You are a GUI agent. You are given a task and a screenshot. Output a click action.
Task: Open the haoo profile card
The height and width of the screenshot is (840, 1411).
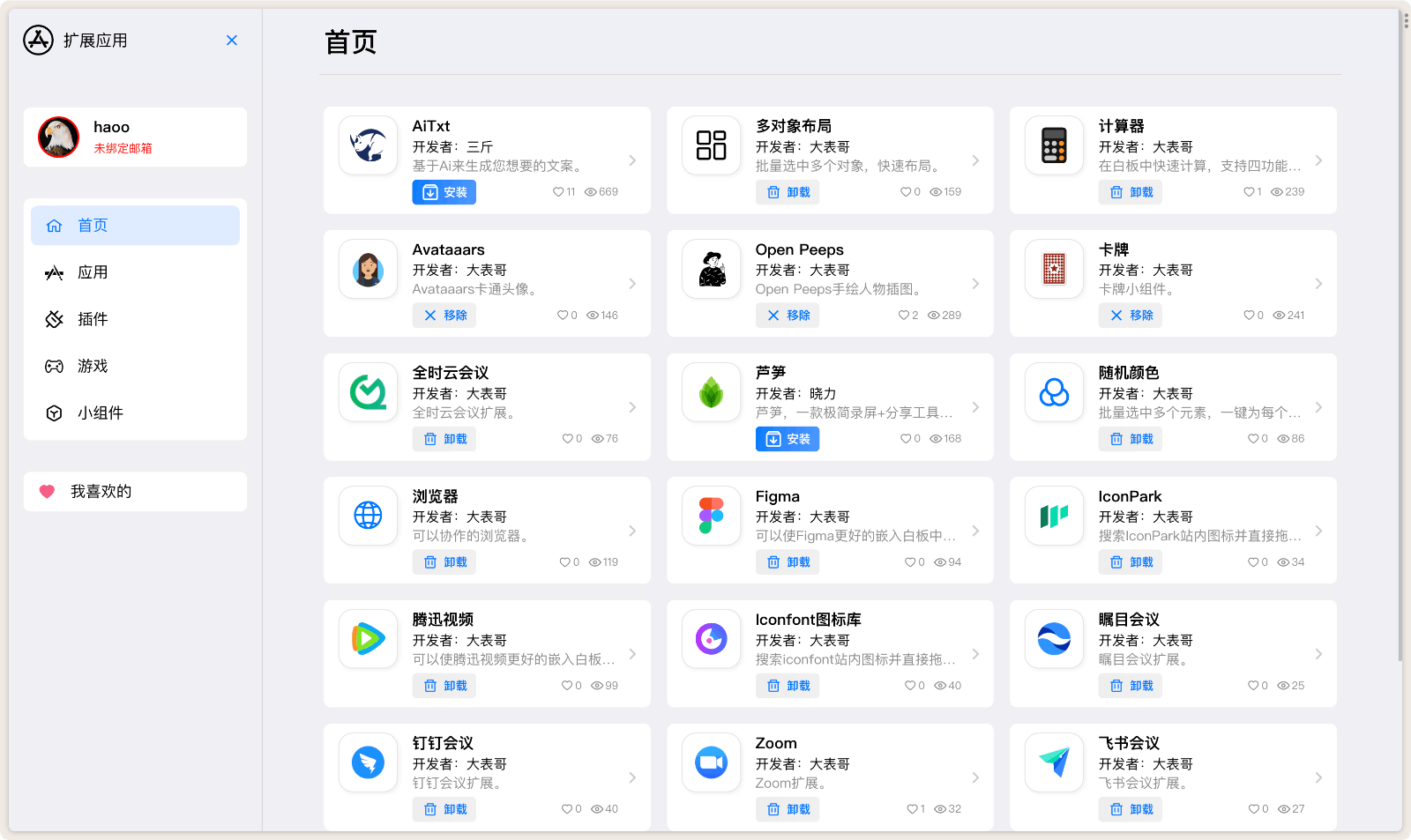pos(135,138)
